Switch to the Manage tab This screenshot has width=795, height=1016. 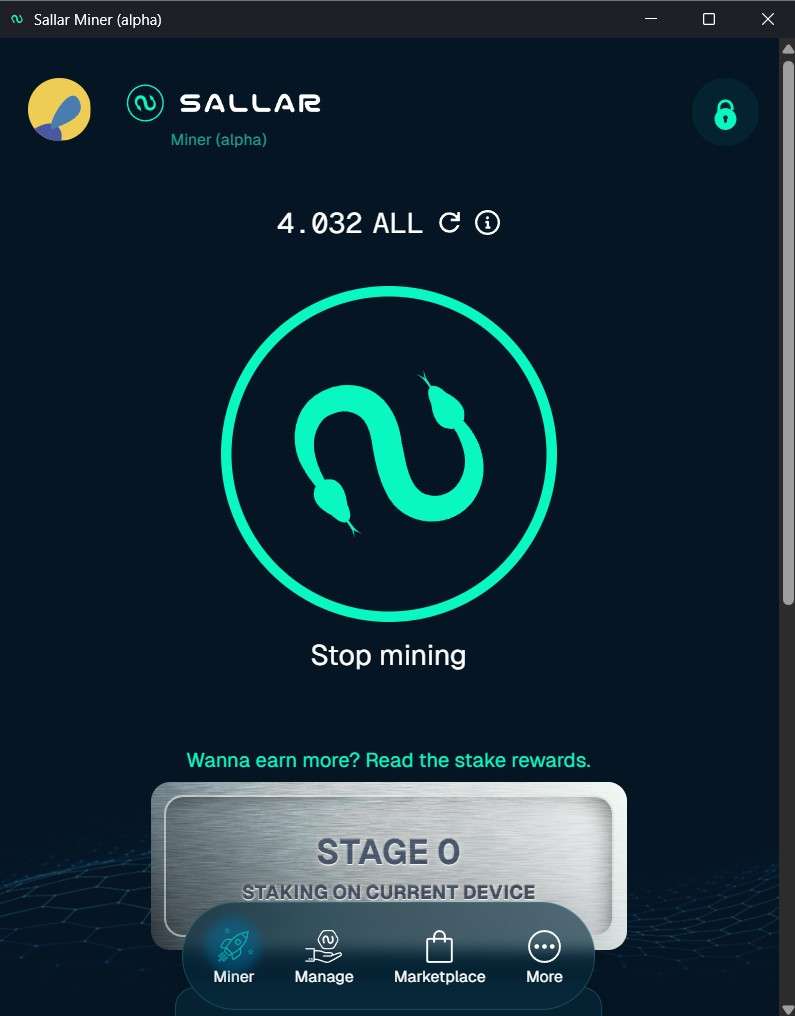coord(324,957)
